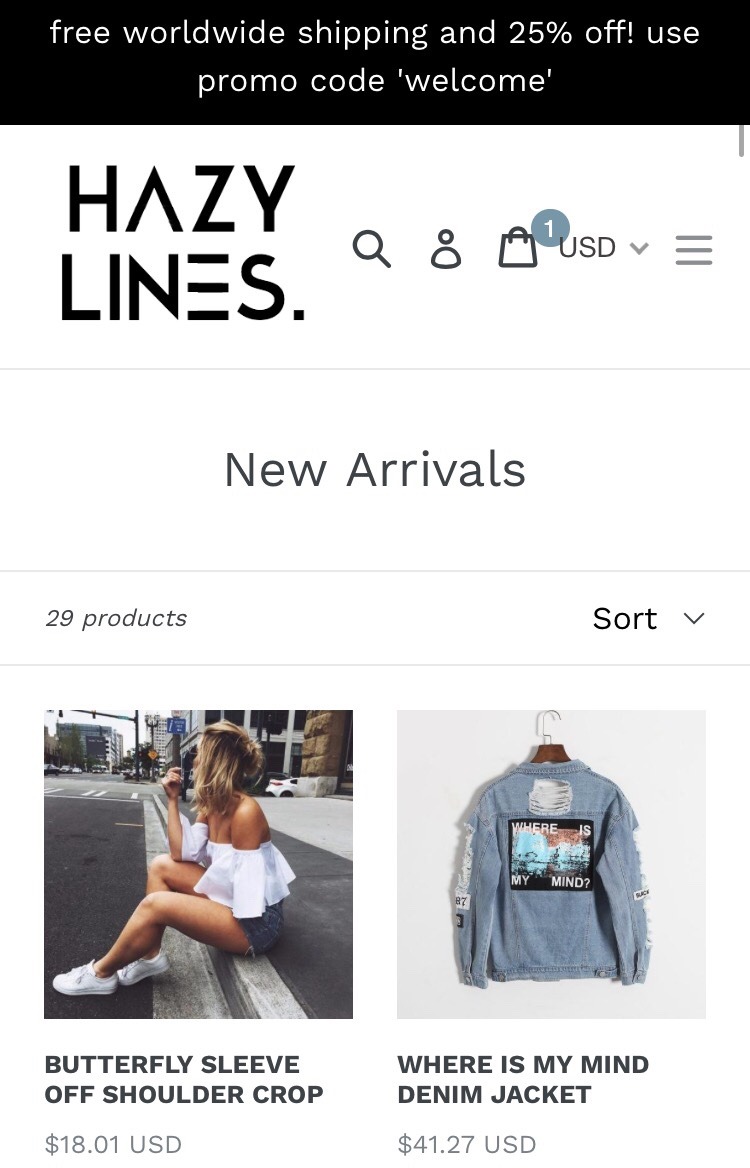This screenshot has height=1168, width=750.
Task: Expand the USD currency selector
Action: pos(603,248)
